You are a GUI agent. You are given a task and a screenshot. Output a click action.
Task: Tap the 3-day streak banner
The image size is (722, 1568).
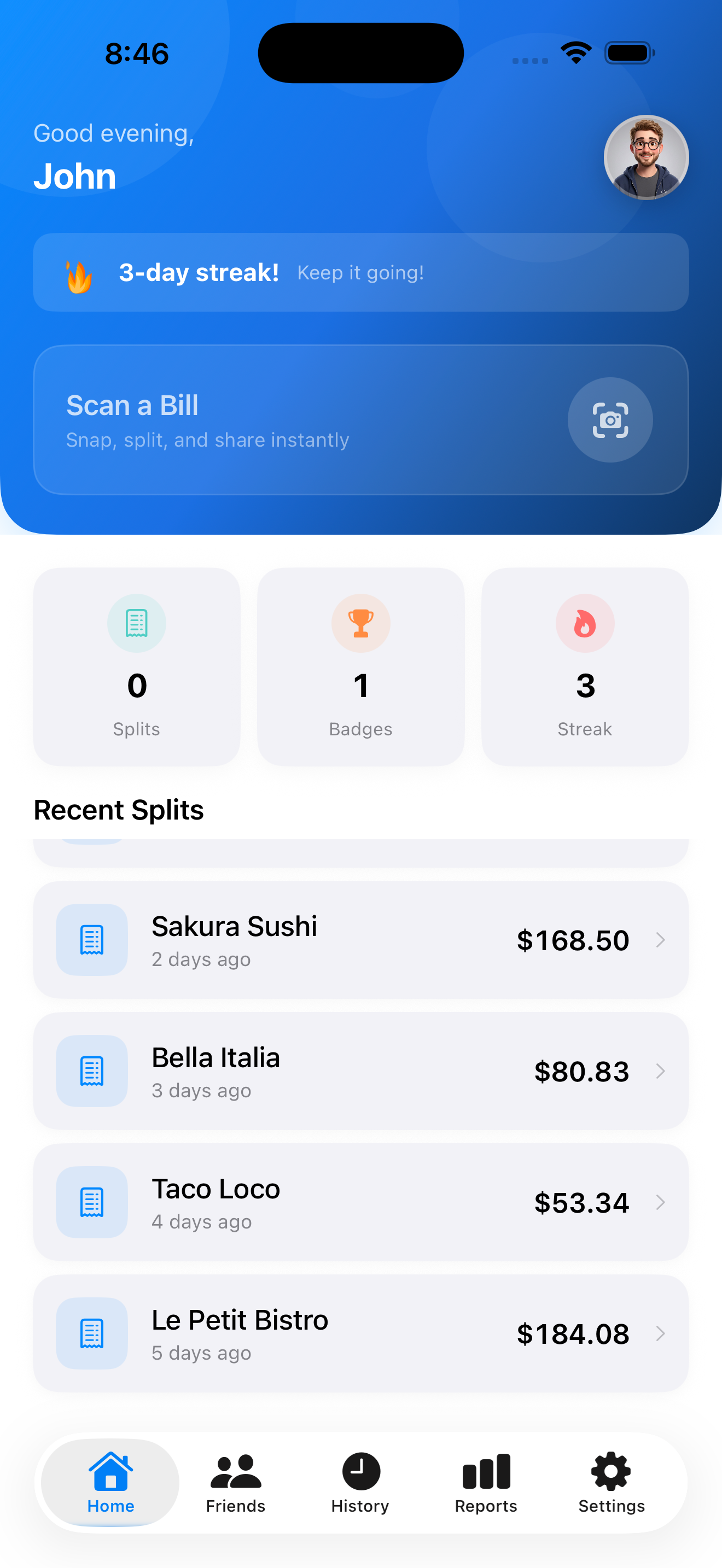(361, 272)
